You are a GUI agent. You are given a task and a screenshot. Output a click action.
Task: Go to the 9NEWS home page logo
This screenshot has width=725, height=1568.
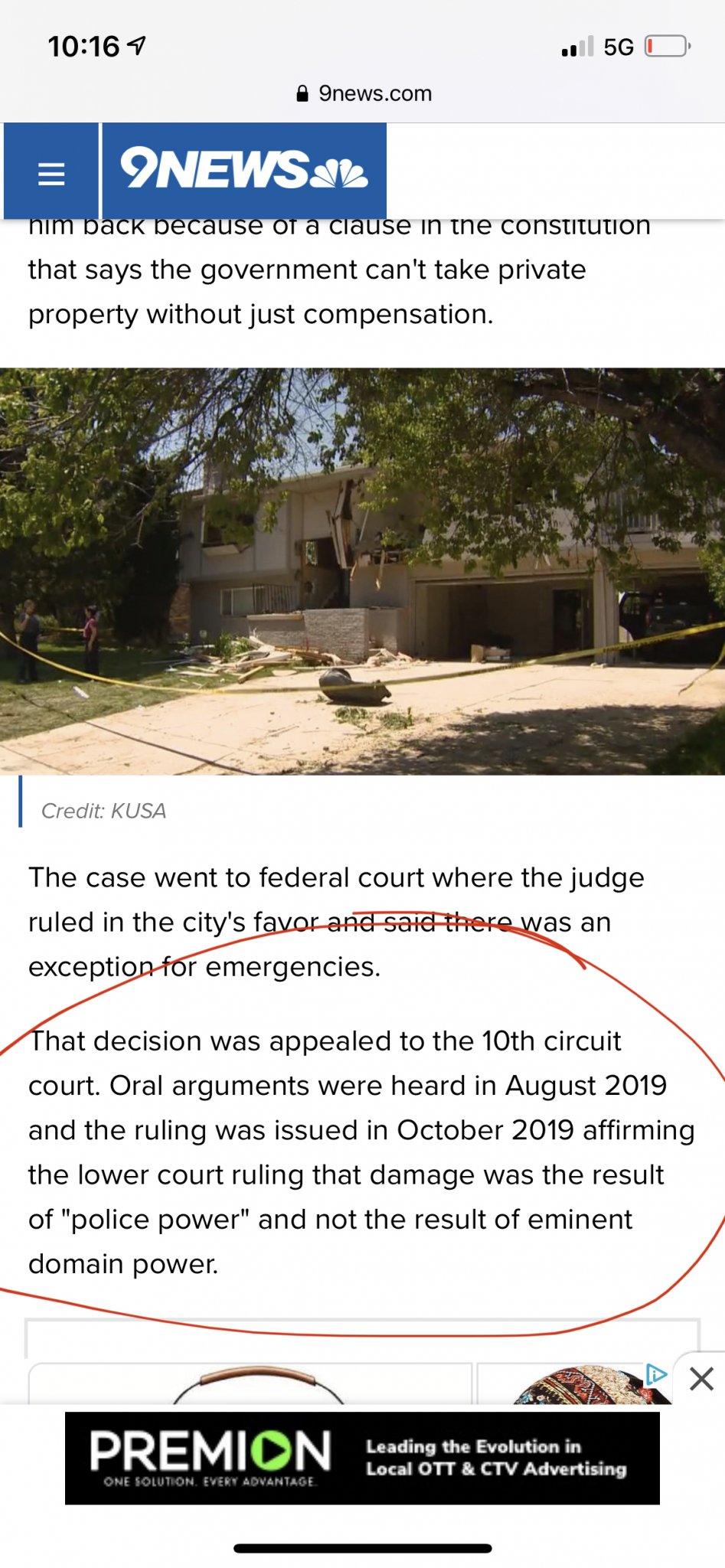pos(243,170)
